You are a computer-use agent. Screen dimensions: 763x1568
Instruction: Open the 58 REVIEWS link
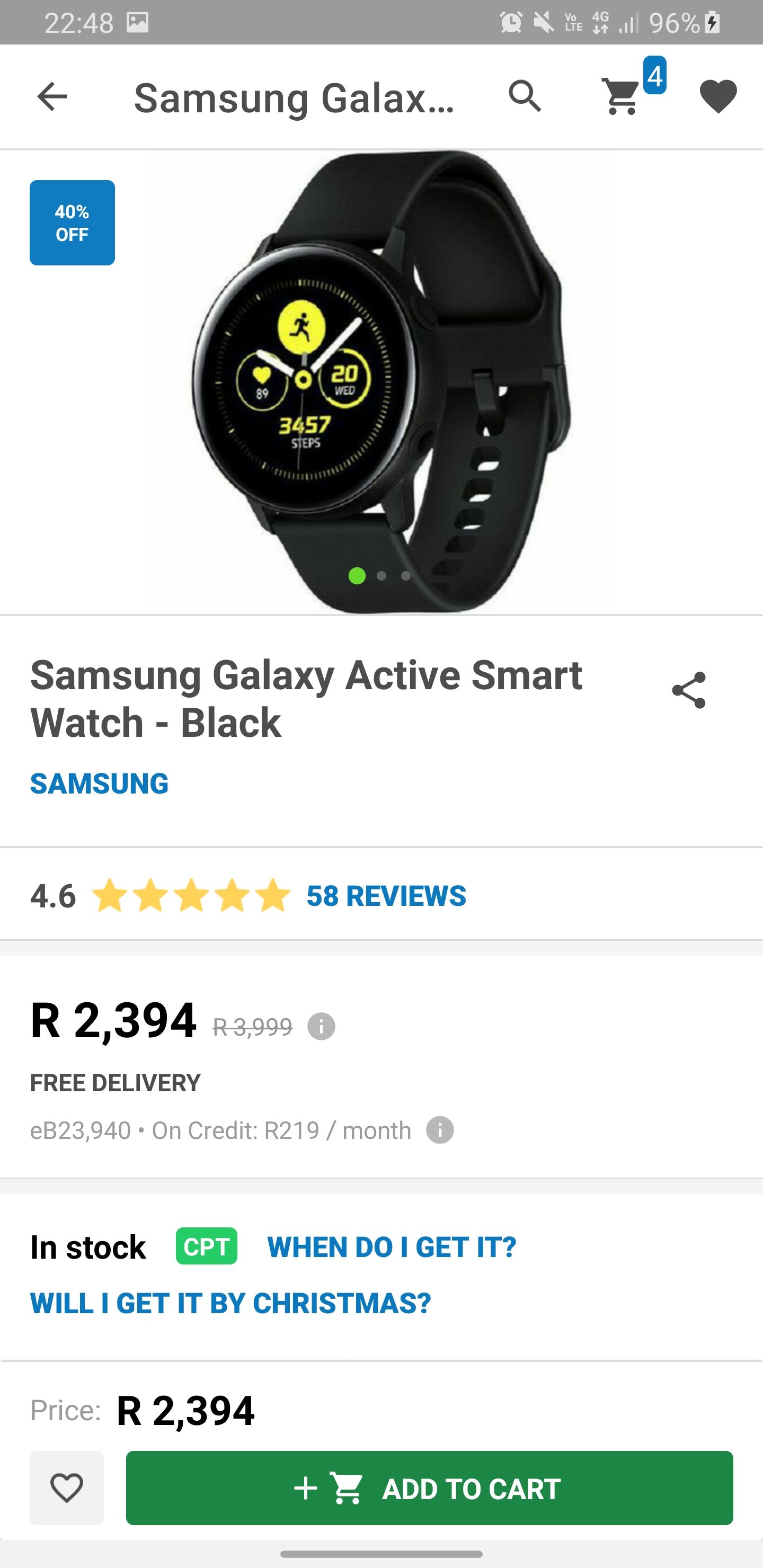coord(385,896)
